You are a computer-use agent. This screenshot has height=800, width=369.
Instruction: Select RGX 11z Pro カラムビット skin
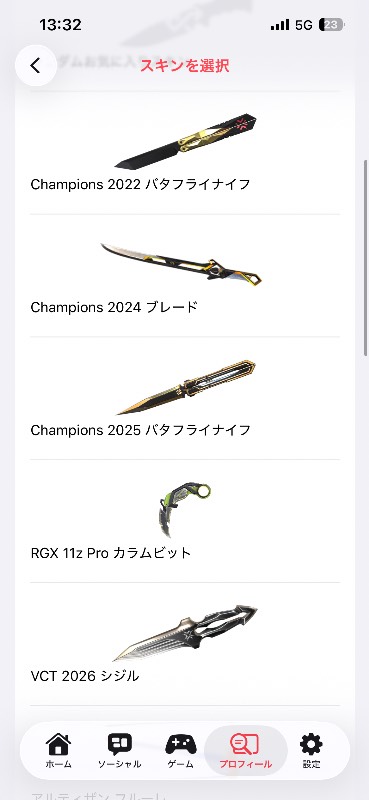pyautogui.click(x=185, y=521)
